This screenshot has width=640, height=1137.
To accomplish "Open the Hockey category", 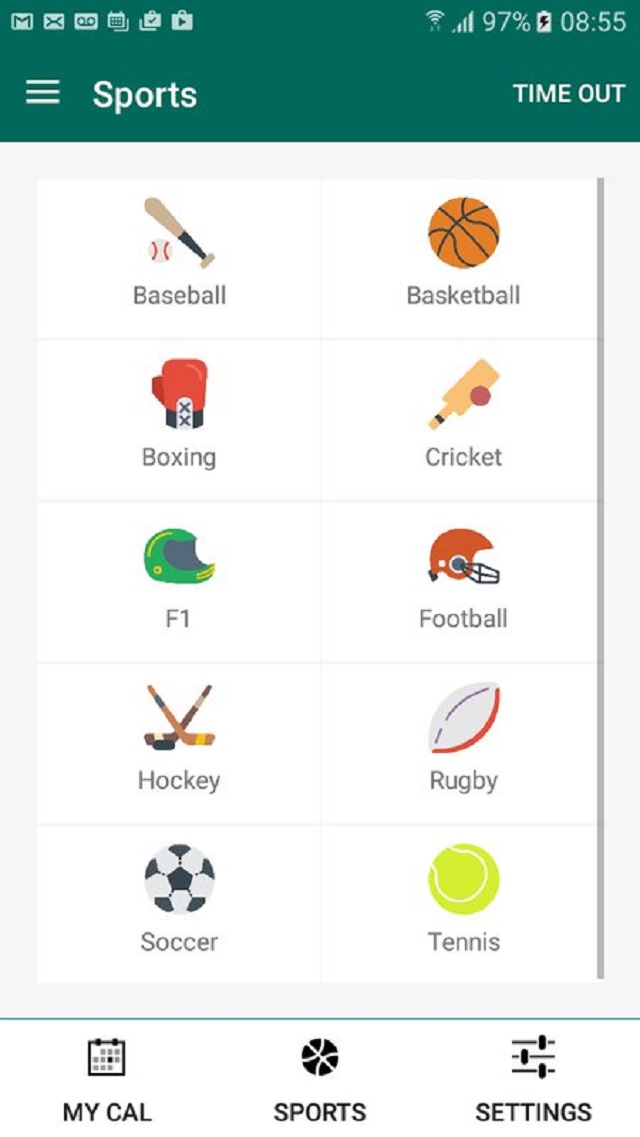I will (x=179, y=744).
